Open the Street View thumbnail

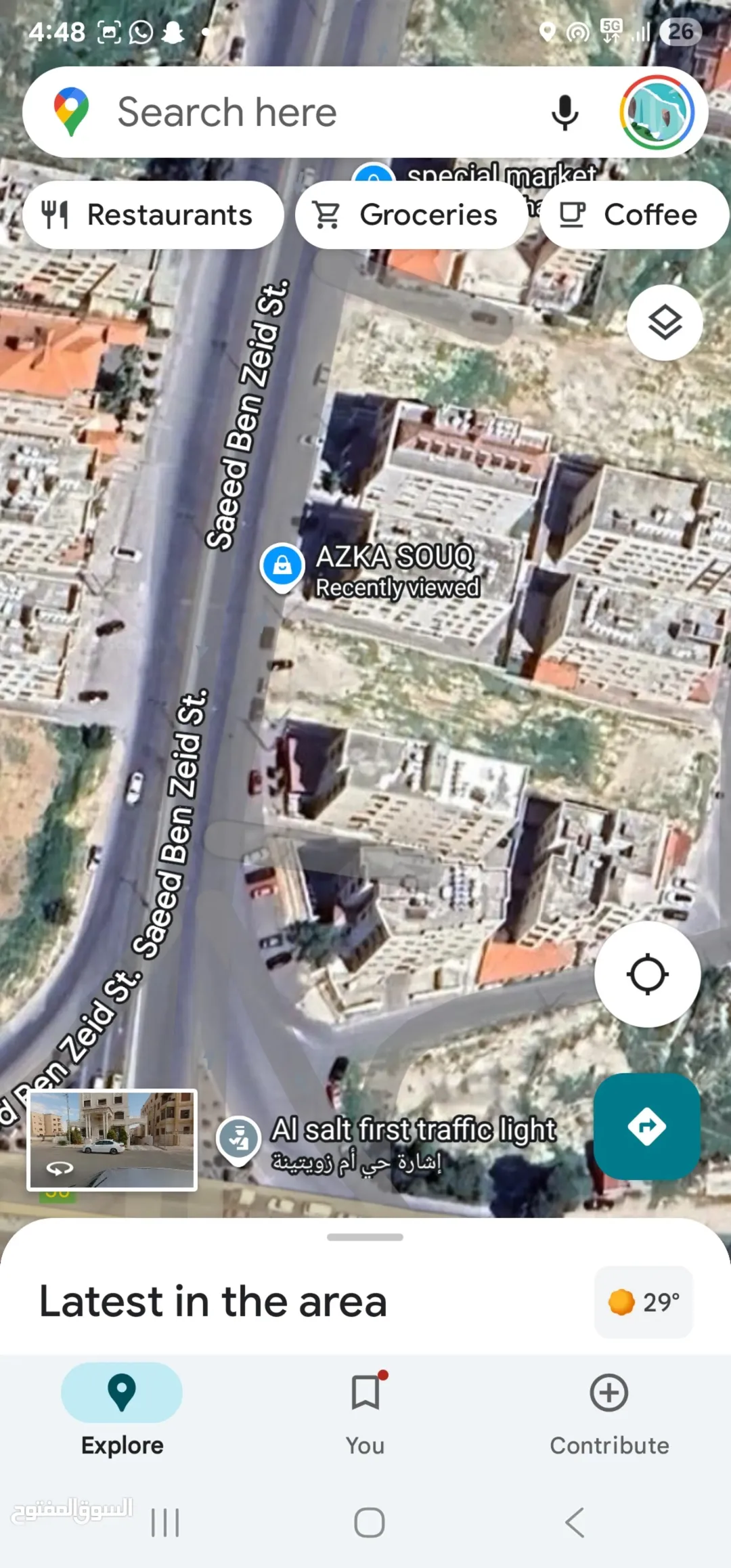(112, 1140)
